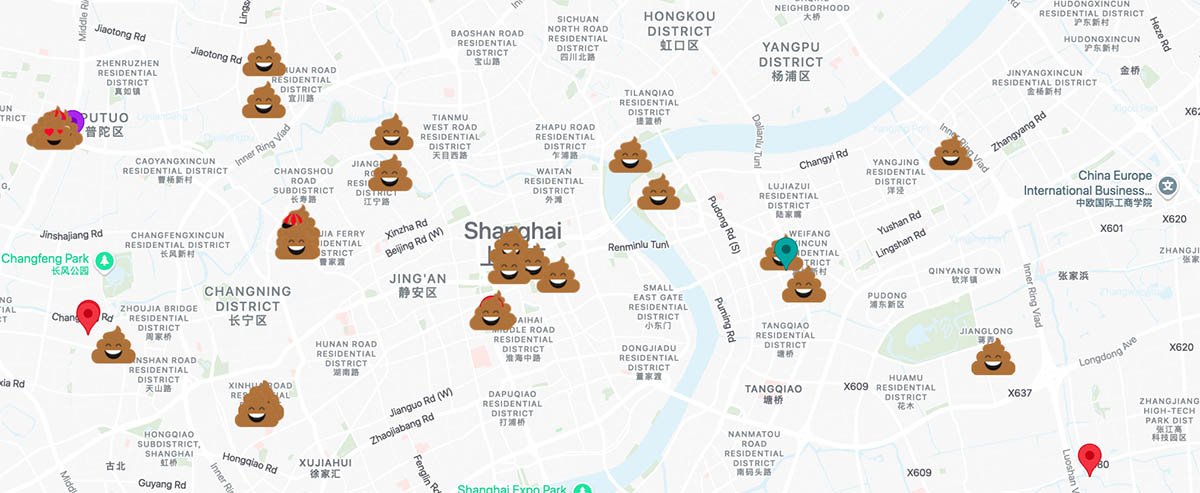Open the poop marker near Xinhua Road

pyautogui.click(x=260, y=405)
